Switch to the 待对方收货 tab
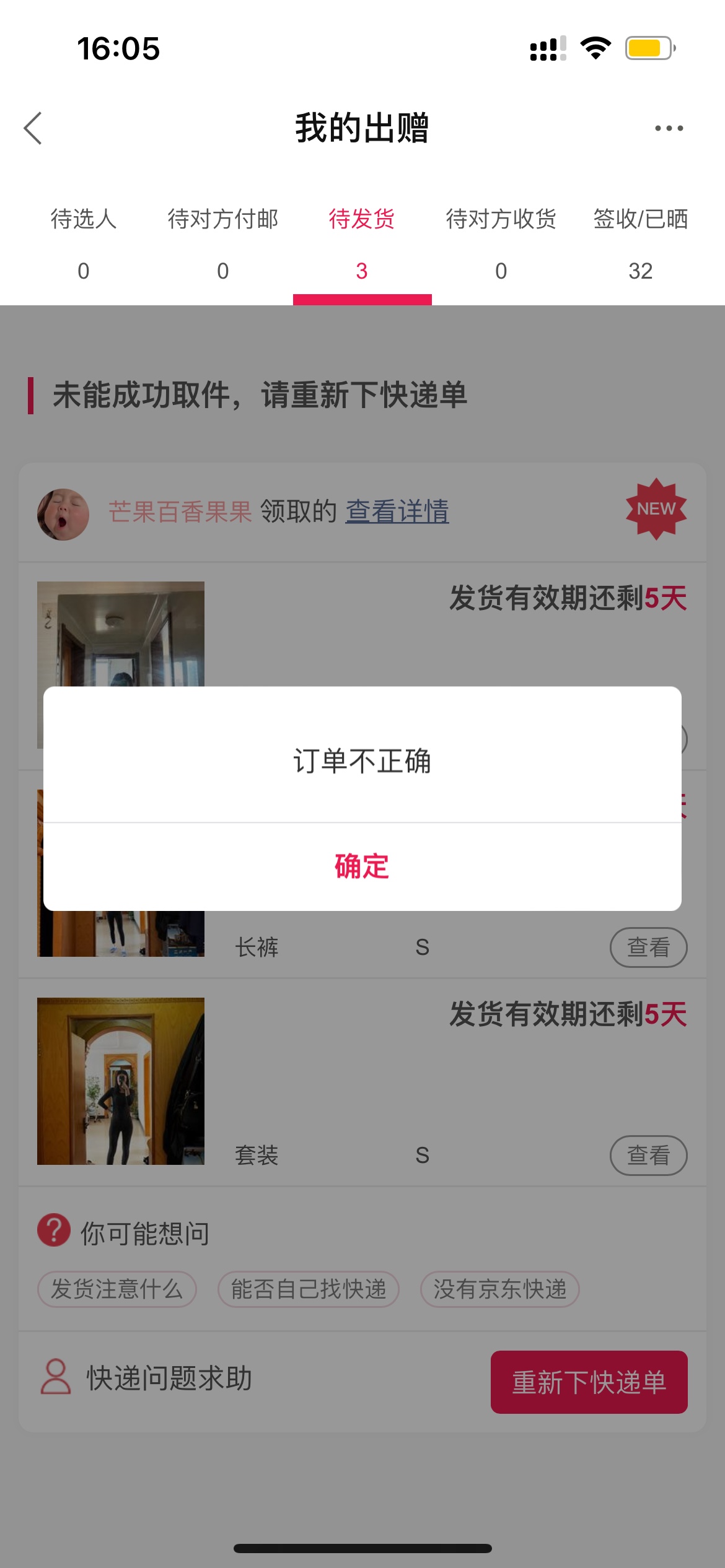Viewport: 725px width, 1568px height. coord(501,243)
